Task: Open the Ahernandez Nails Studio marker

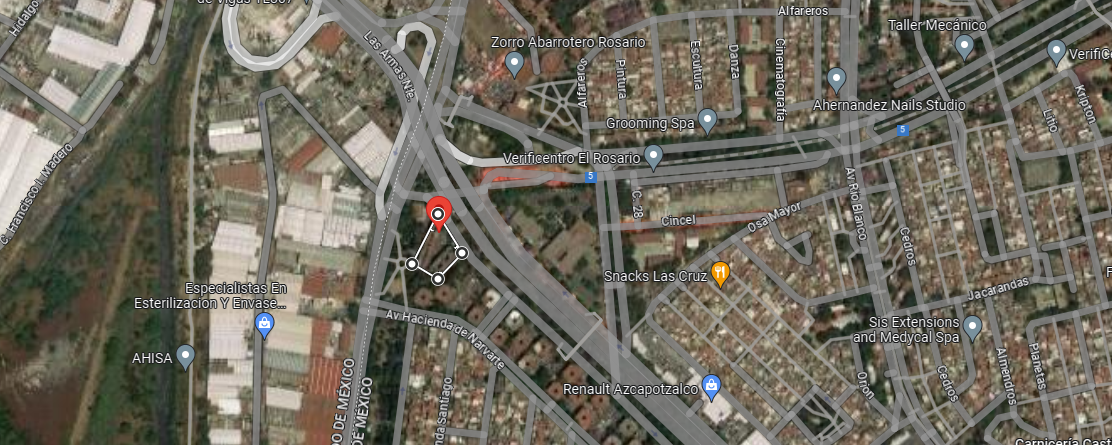Action: [x=837, y=80]
